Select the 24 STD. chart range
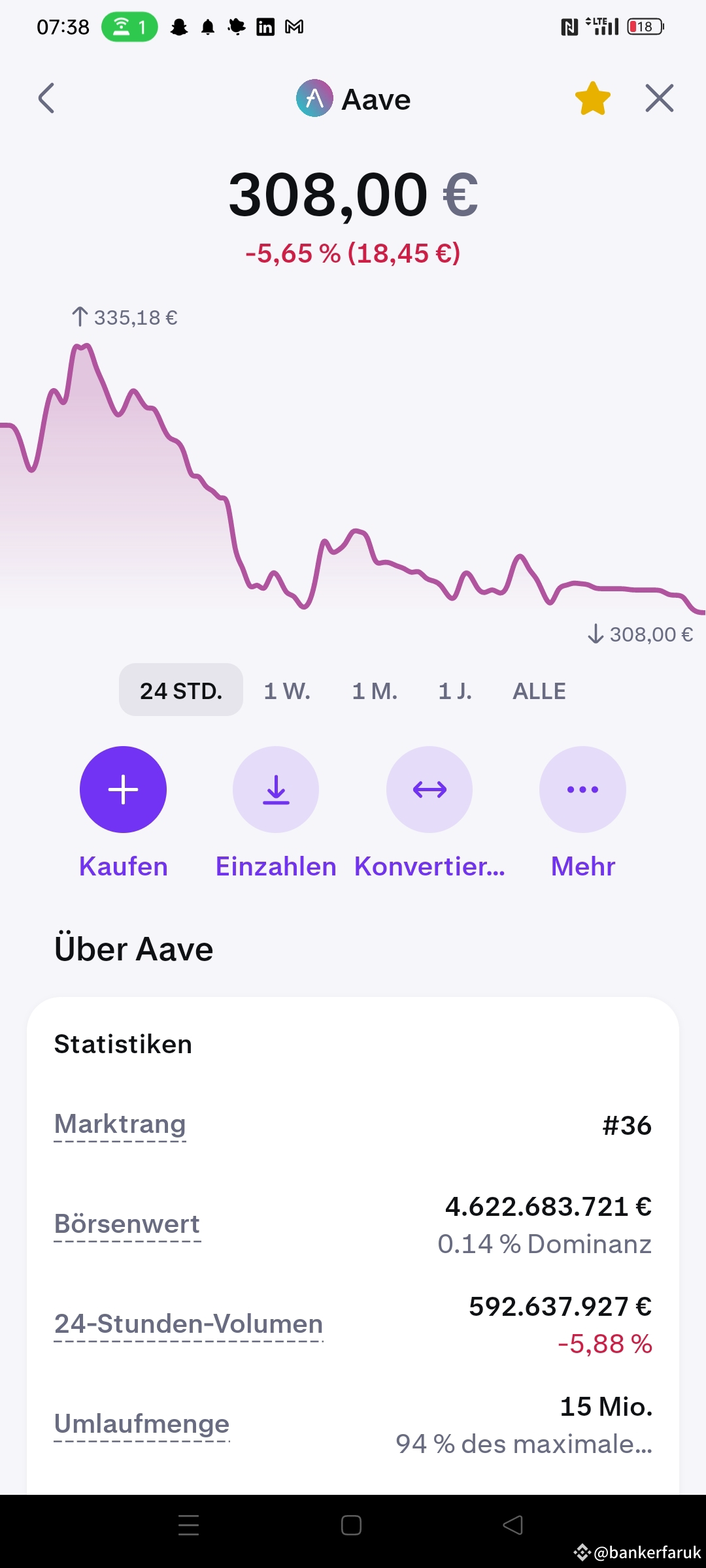The height and width of the screenshot is (1568, 706). (x=181, y=691)
